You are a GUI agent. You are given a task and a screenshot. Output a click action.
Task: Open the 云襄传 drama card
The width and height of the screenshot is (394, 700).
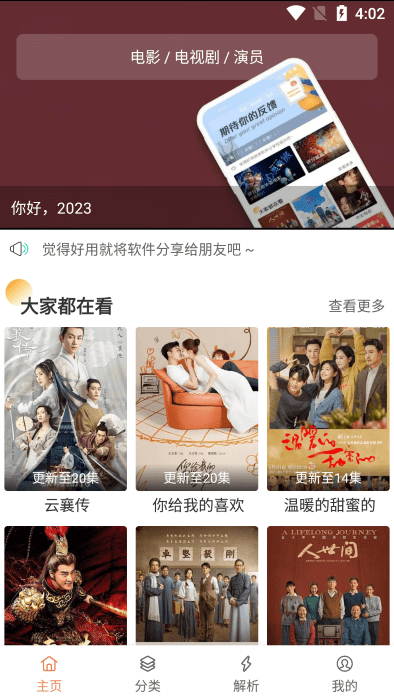[x=66, y=421]
